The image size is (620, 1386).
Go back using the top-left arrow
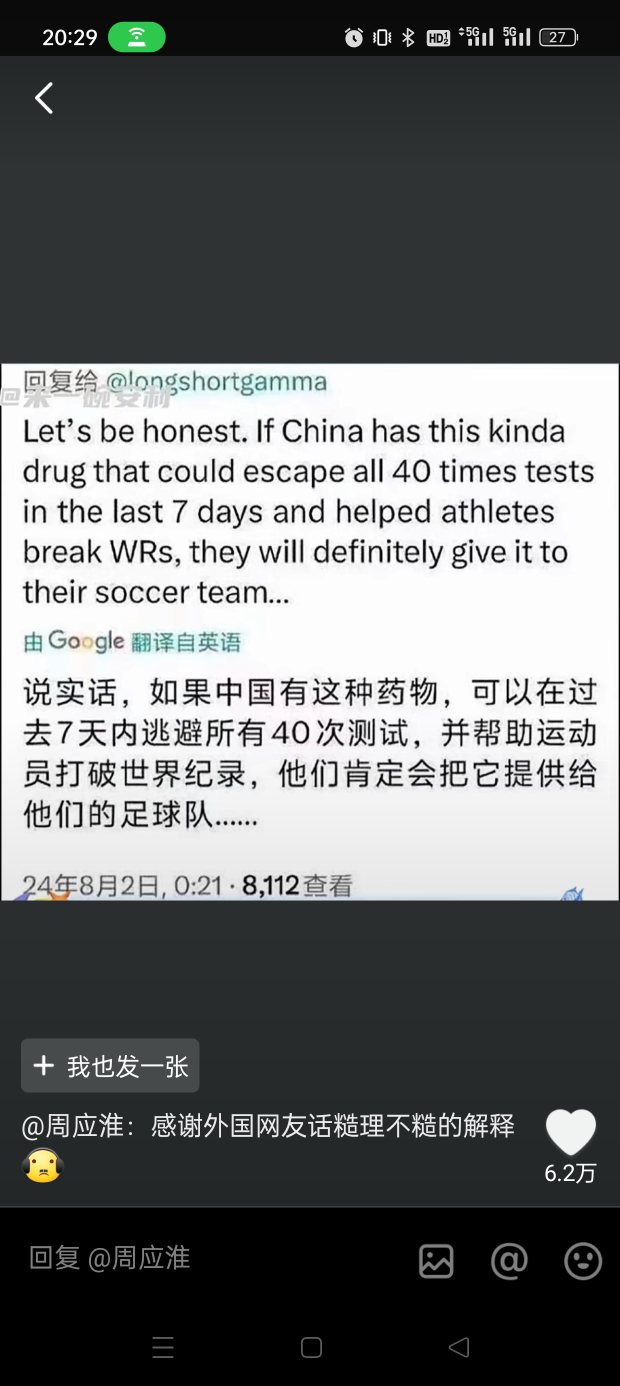[x=44, y=98]
